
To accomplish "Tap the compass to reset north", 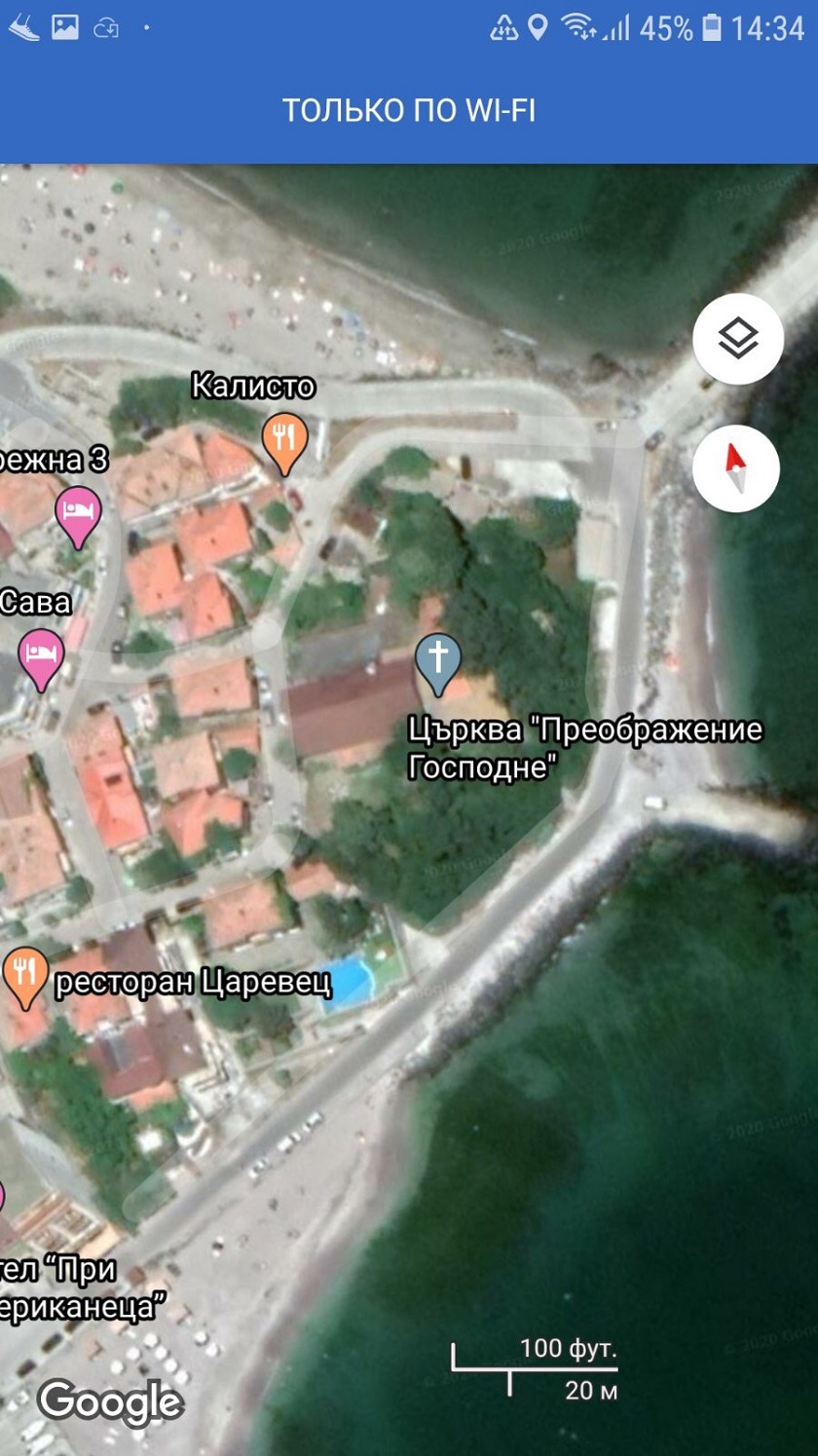I will pyautogui.click(x=735, y=469).
